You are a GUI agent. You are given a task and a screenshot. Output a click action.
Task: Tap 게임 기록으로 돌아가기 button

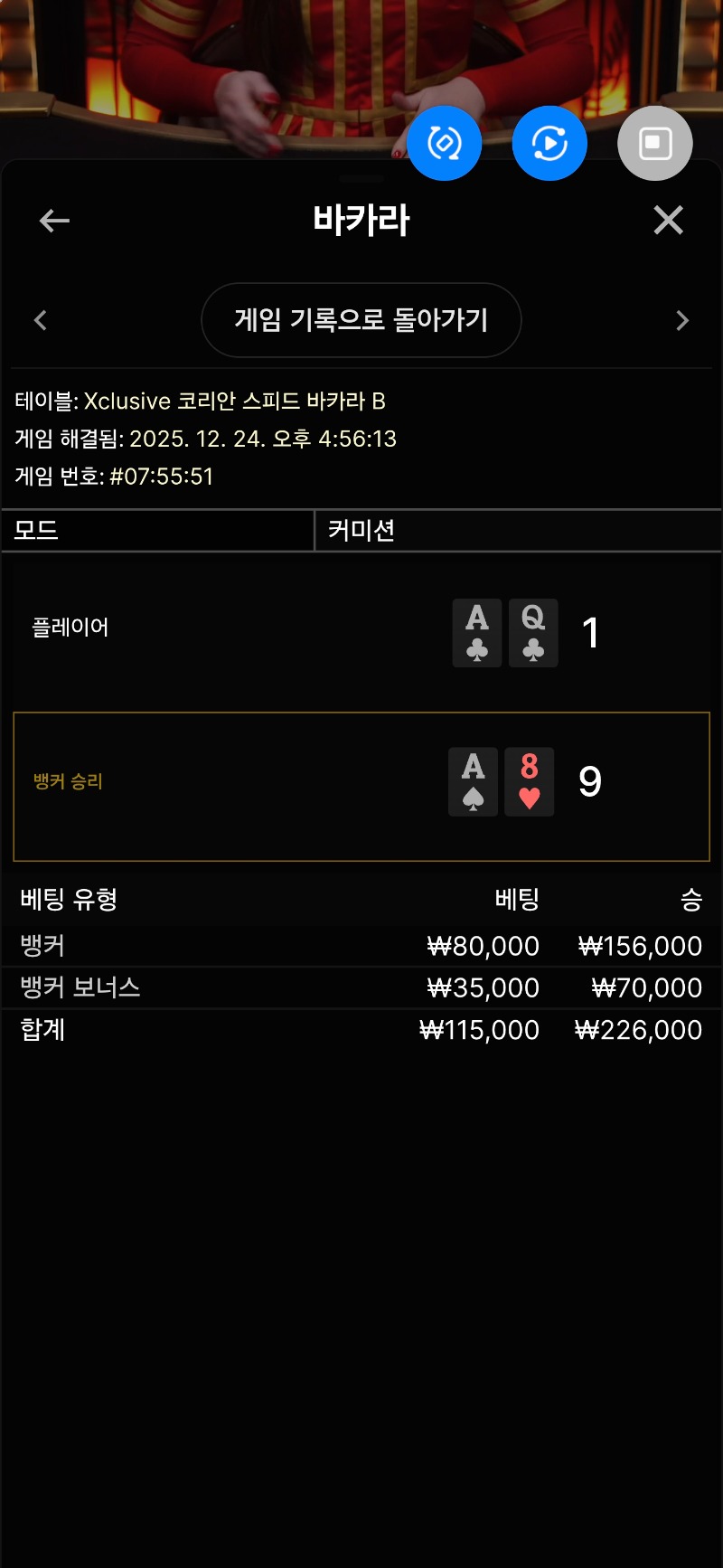[361, 320]
